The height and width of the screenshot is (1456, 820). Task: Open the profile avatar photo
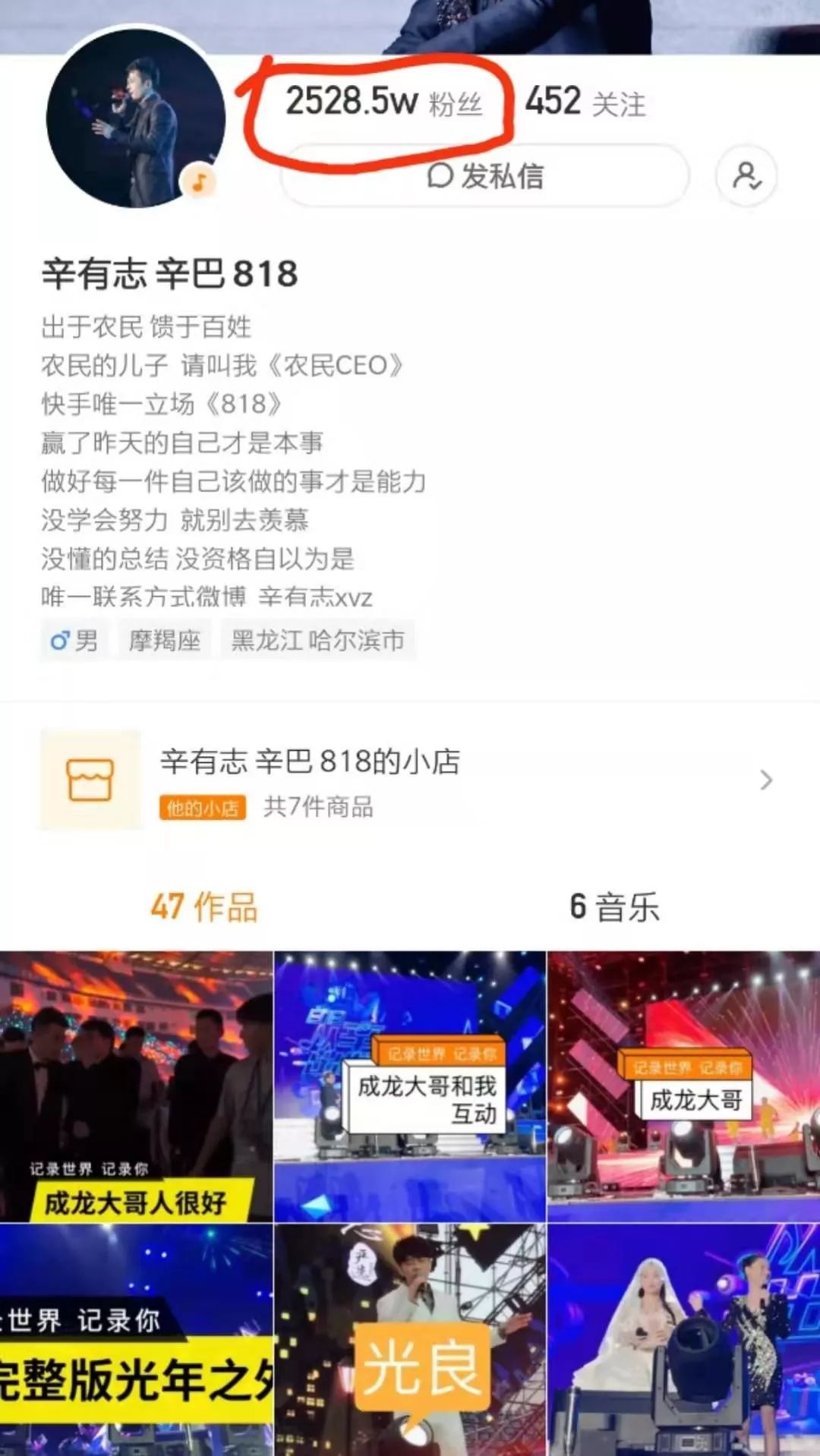tap(137, 106)
